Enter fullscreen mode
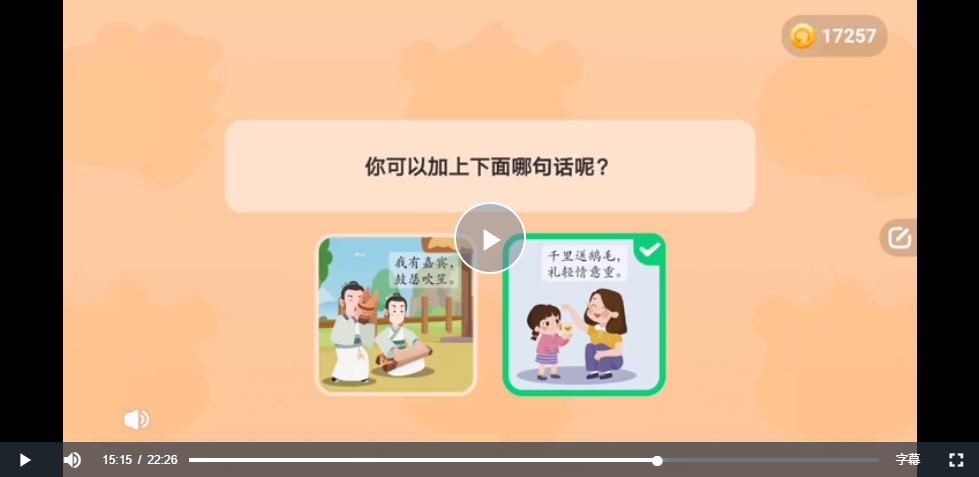The image size is (979, 477). tap(955, 460)
